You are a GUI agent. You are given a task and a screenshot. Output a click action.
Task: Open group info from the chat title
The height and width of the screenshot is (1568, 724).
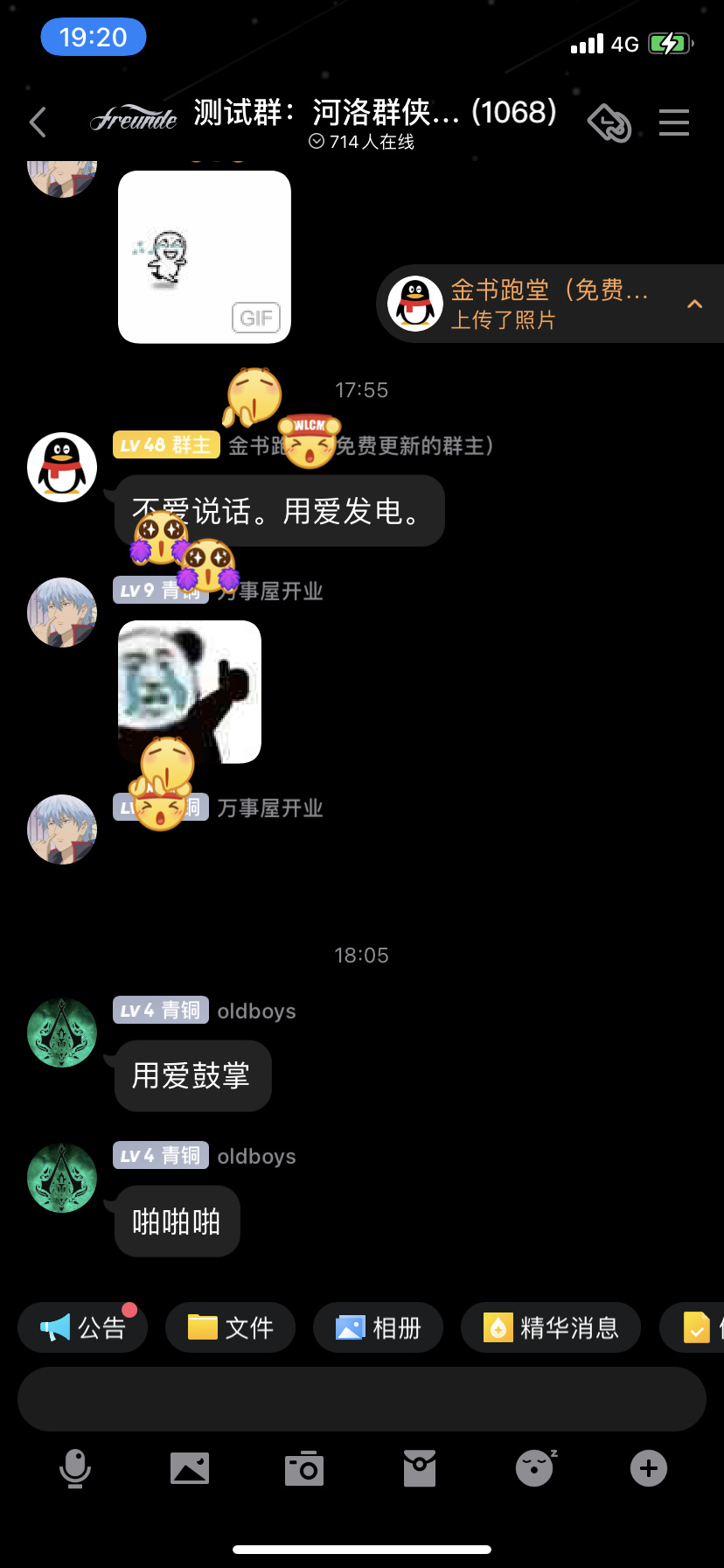(374, 114)
